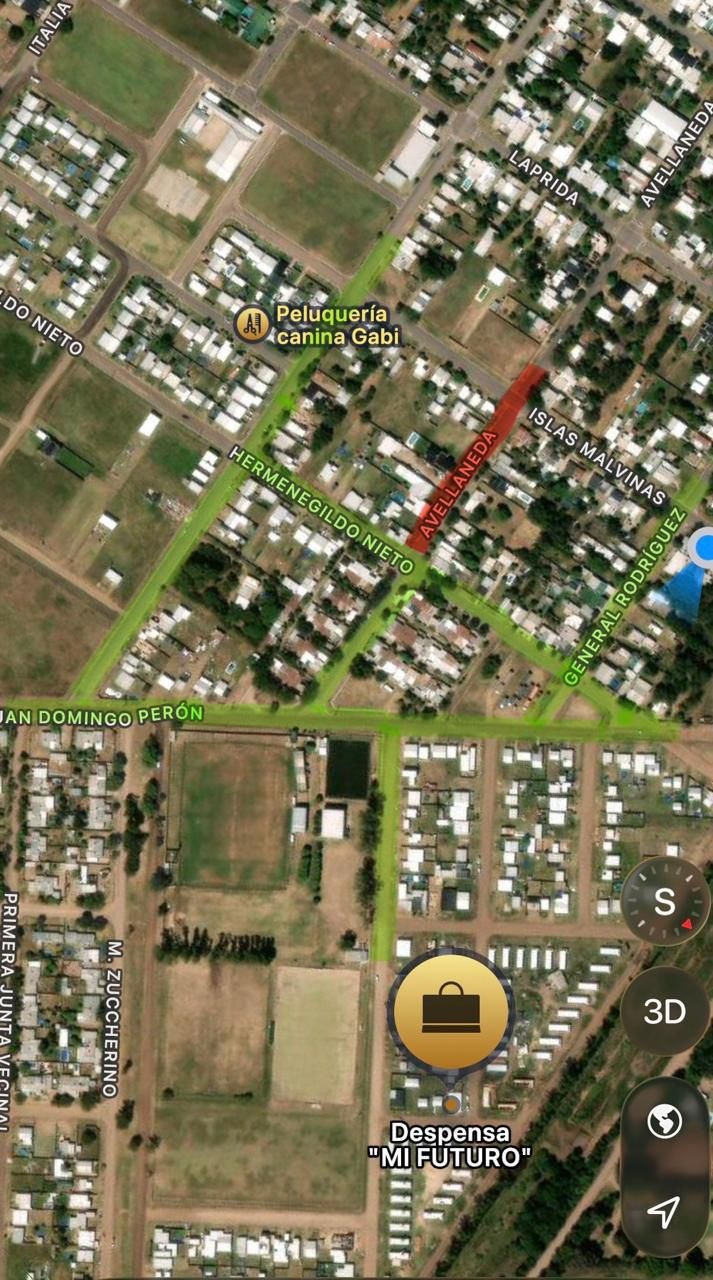The height and width of the screenshot is (1280, 713).
Task: Open the map mode globe button
Action: click(664, 1122)
